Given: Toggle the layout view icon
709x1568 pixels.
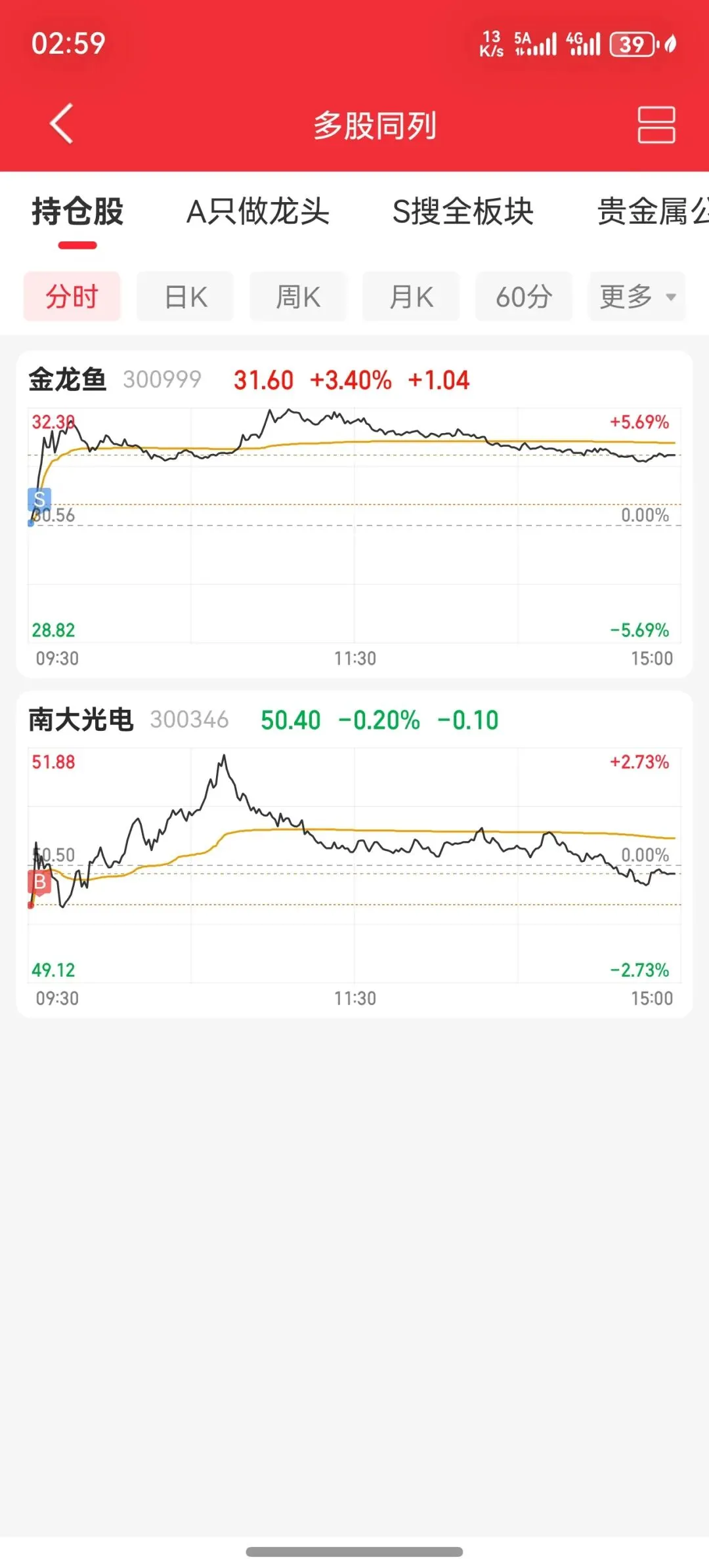Looking at the screenshot, I should [x=656, y=125].
